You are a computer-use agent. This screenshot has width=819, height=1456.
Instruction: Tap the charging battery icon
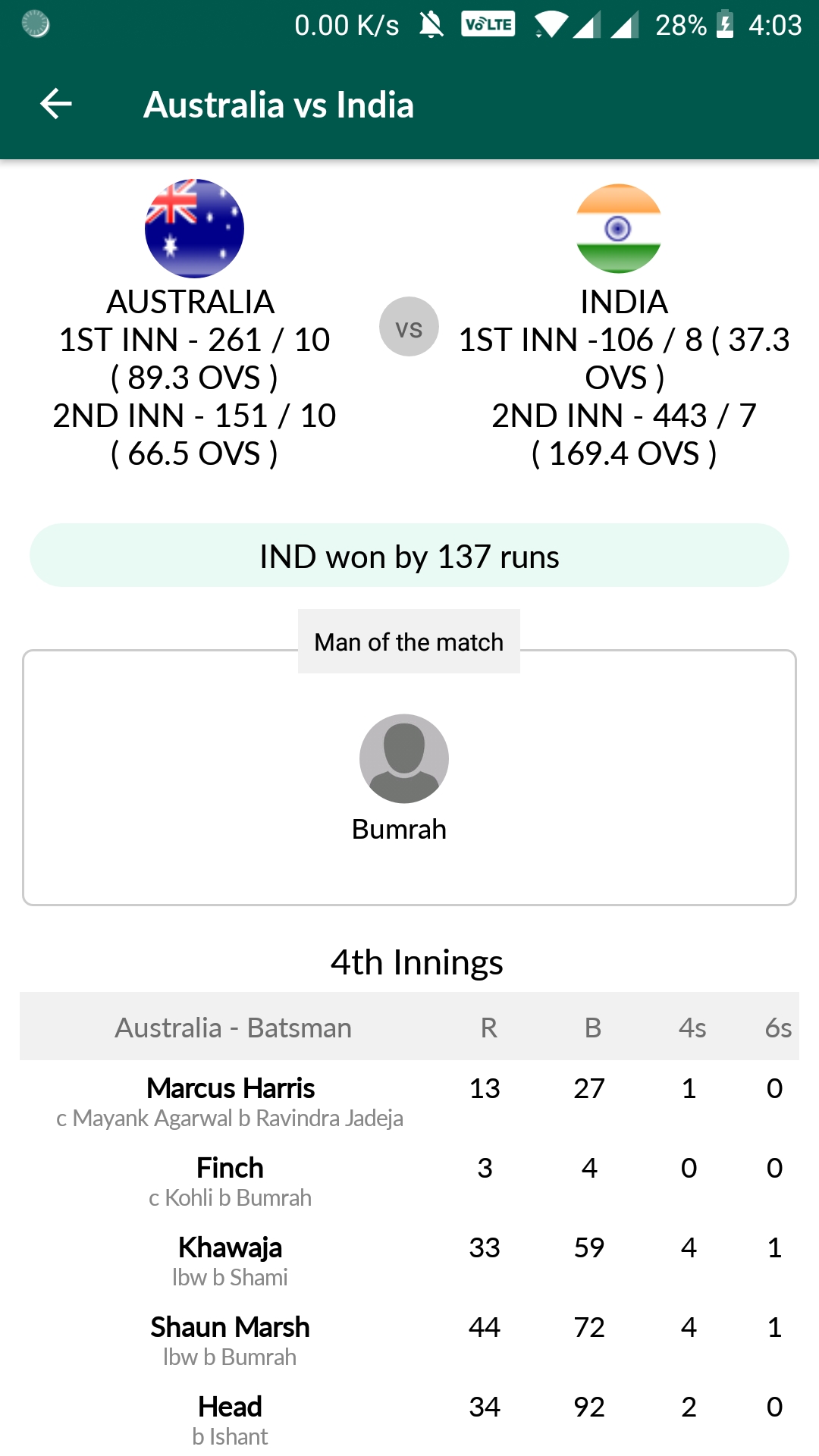click(x=726, y=24)
